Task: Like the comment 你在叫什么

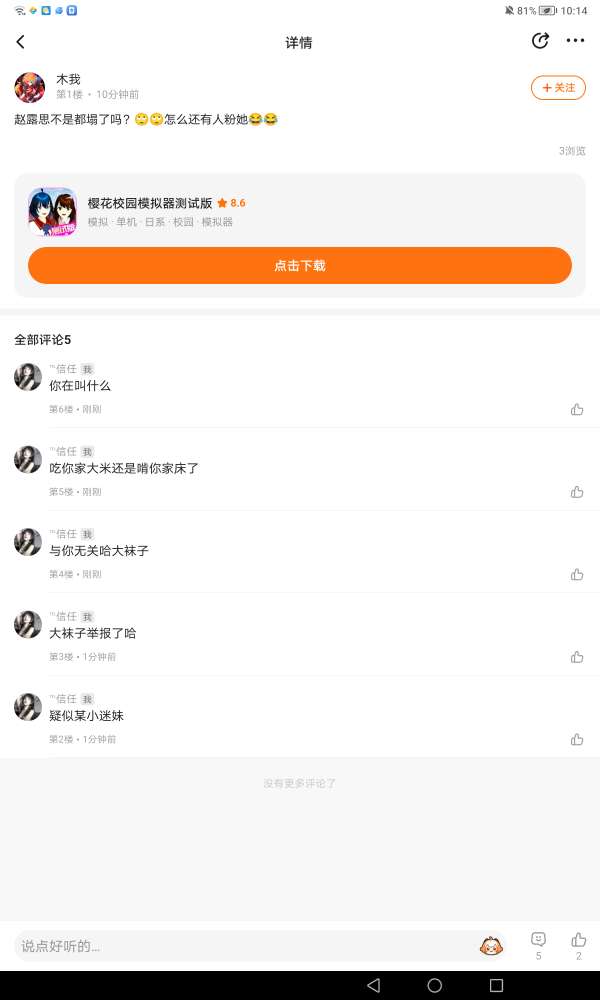Action: (x=577, y=409)
